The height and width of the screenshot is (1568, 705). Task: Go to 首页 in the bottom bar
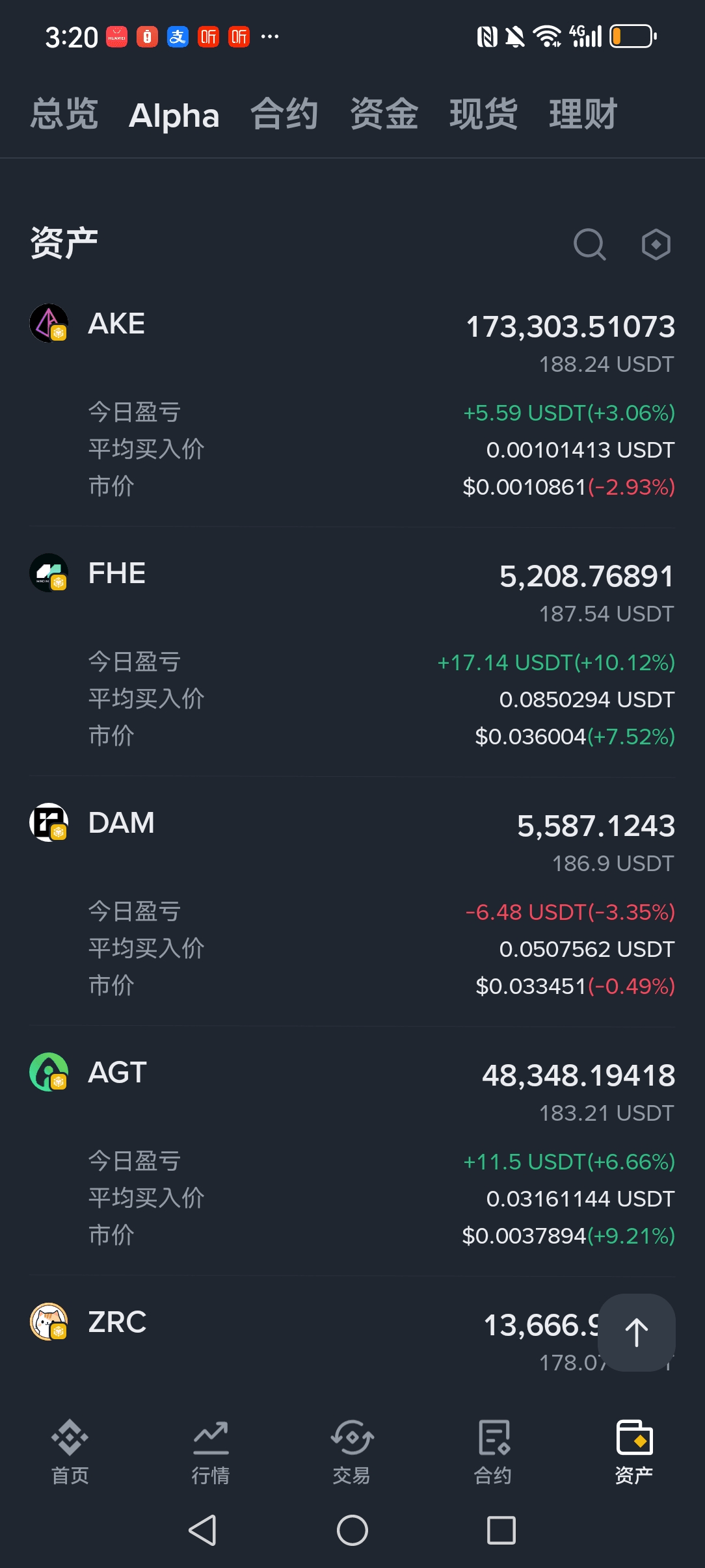pyautogui.click(x=70, y=1452)
